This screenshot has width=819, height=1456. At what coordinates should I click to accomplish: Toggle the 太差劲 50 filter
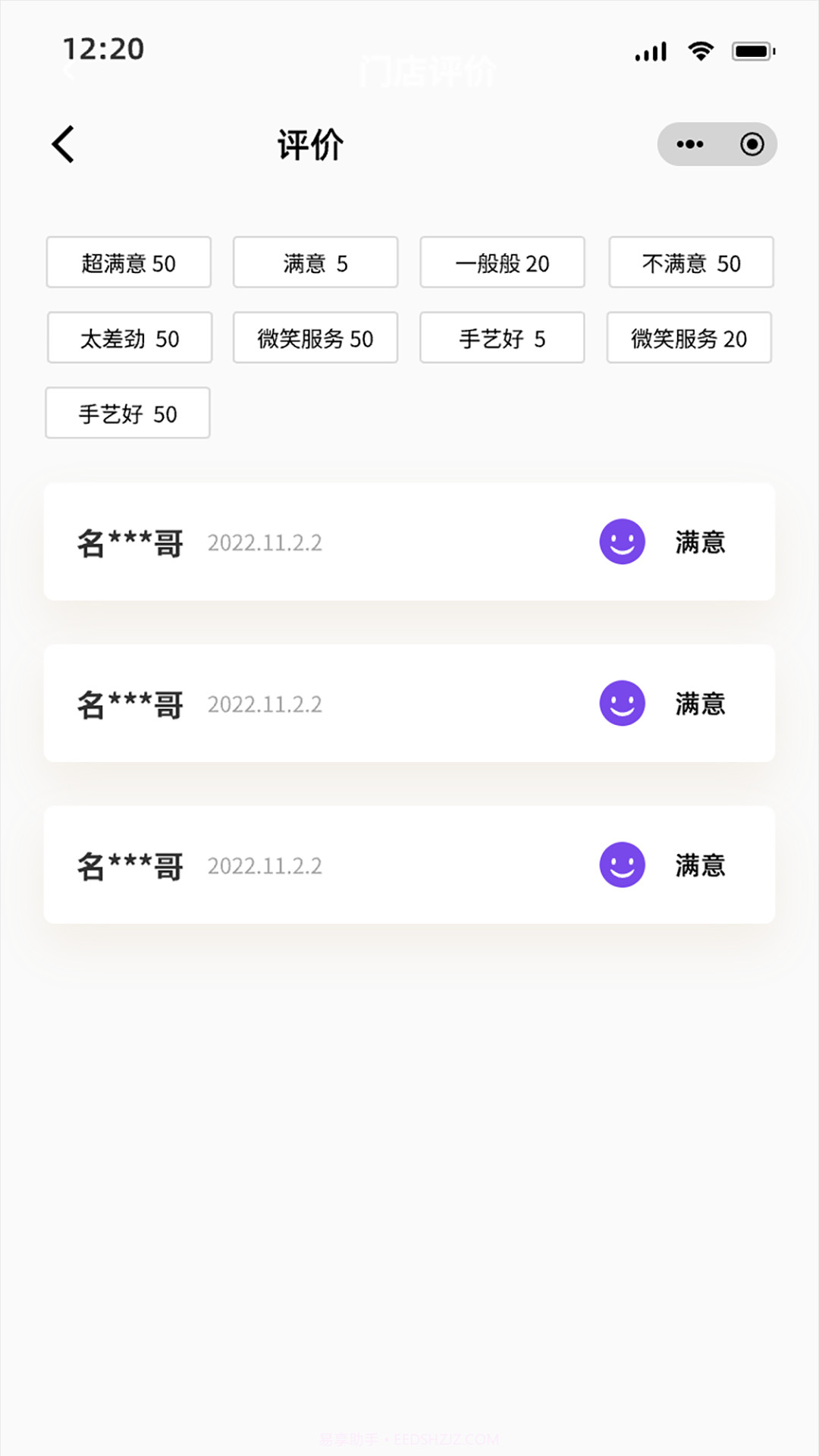(x=129, y=338)
